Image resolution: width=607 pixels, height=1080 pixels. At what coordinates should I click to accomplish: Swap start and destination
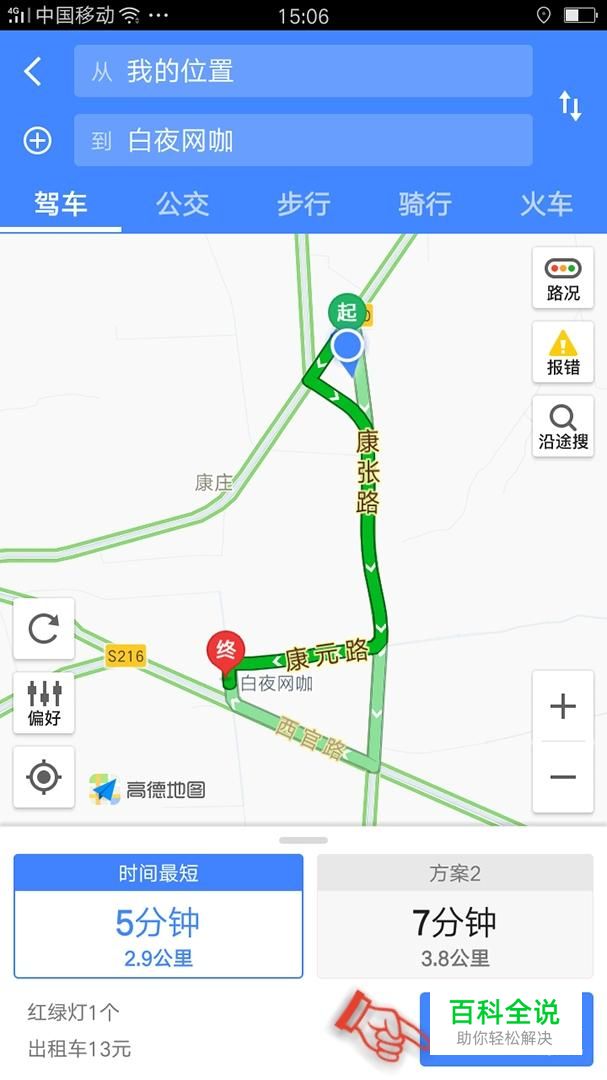click(x=570, y=106)
